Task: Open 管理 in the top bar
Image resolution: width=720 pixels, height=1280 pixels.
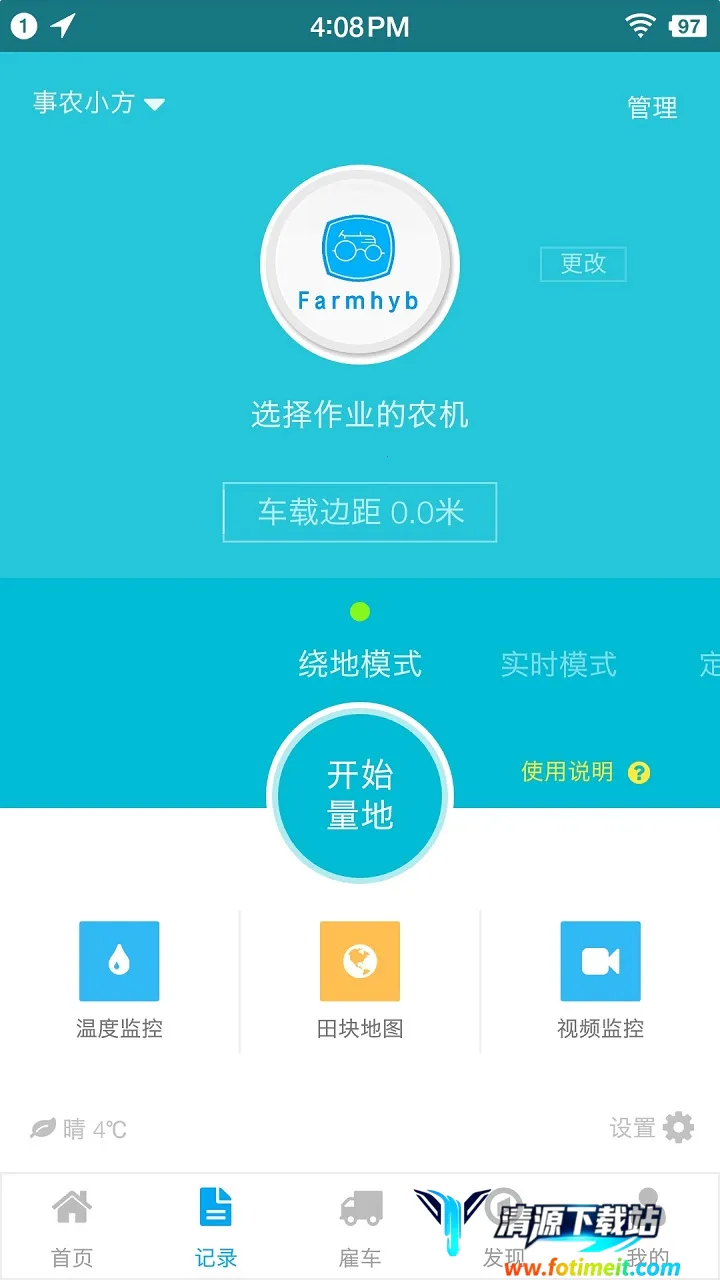Action: click(x=652, y=107)
